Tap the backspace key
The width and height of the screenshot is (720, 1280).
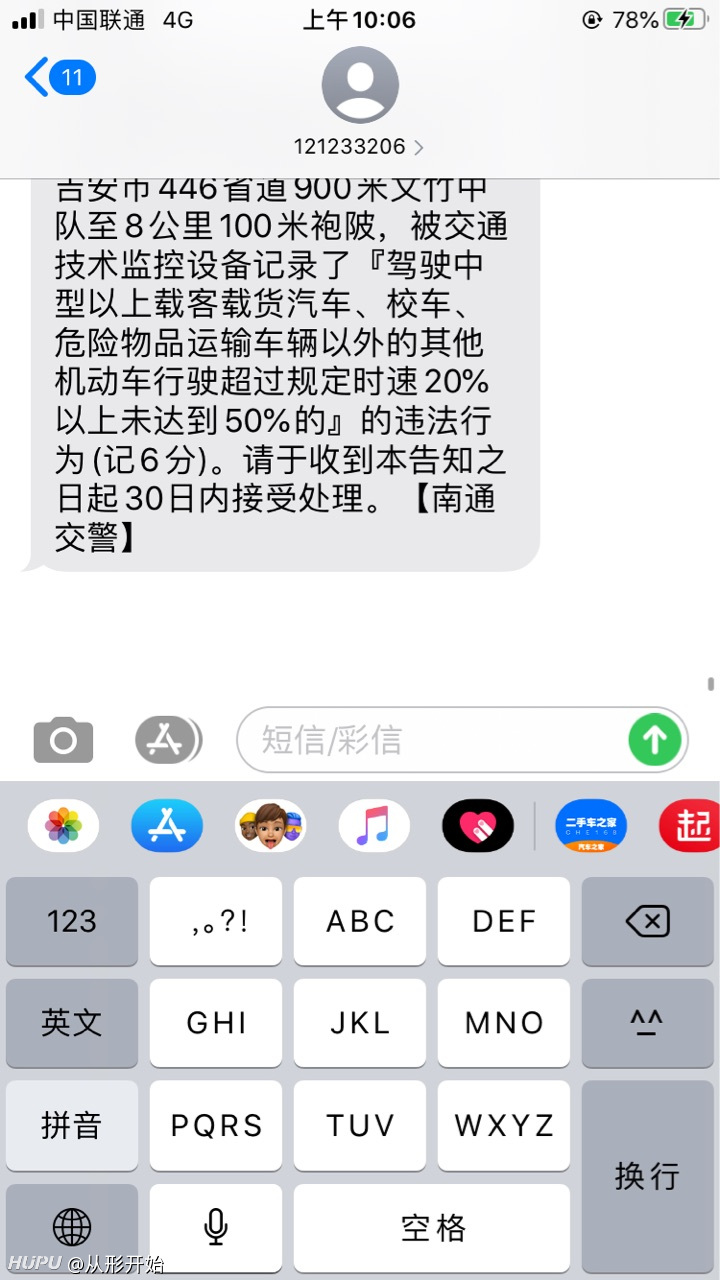[x=647, y=921]
